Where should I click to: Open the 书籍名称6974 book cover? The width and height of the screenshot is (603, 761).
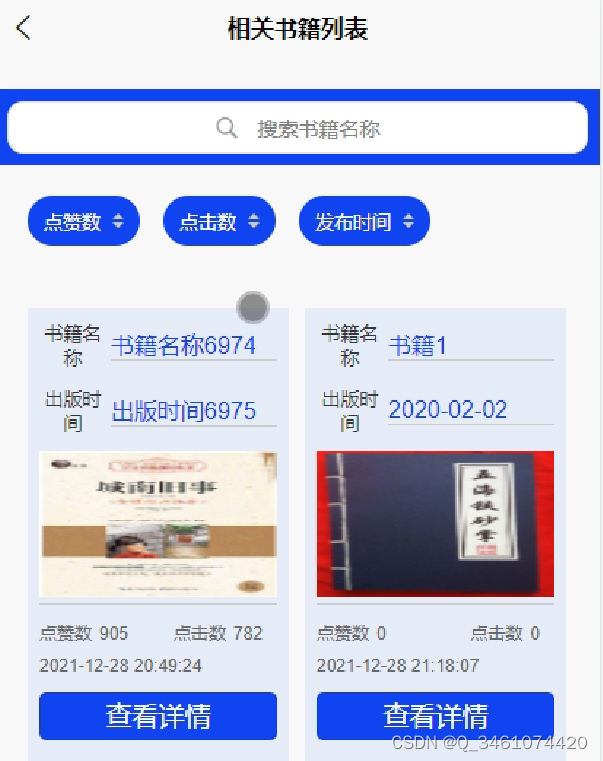(158, 524)
